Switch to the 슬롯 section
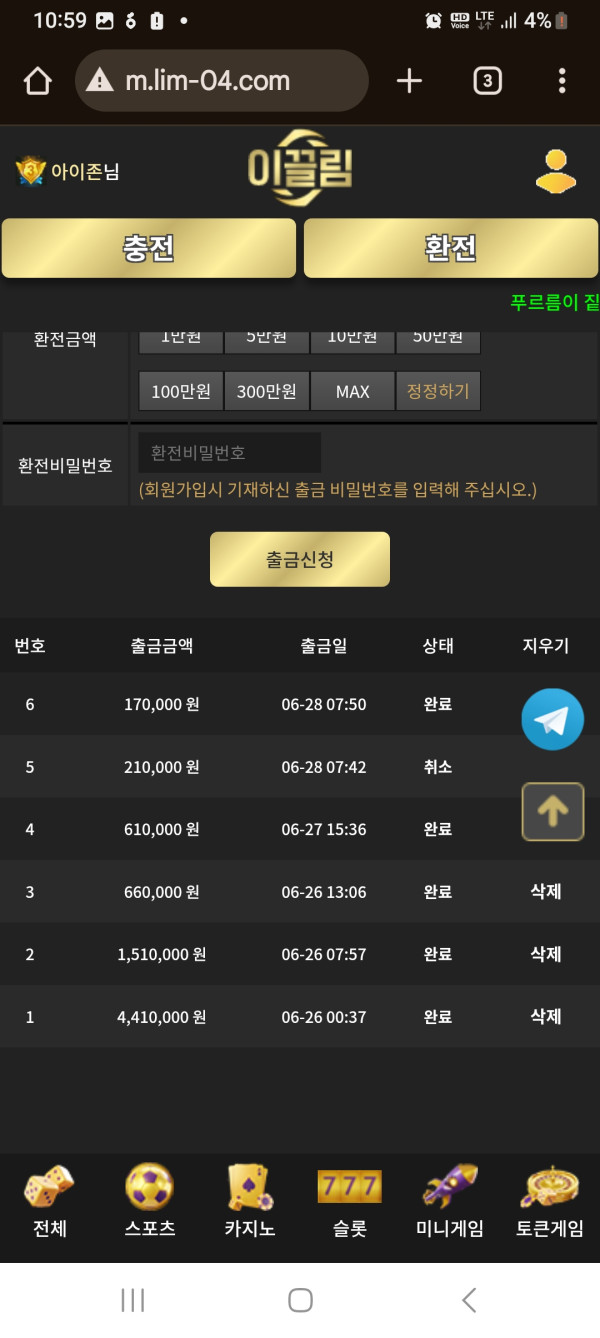Viewport: 600px width, 1338px height. pyautogui.click(x=349, y=1203)
